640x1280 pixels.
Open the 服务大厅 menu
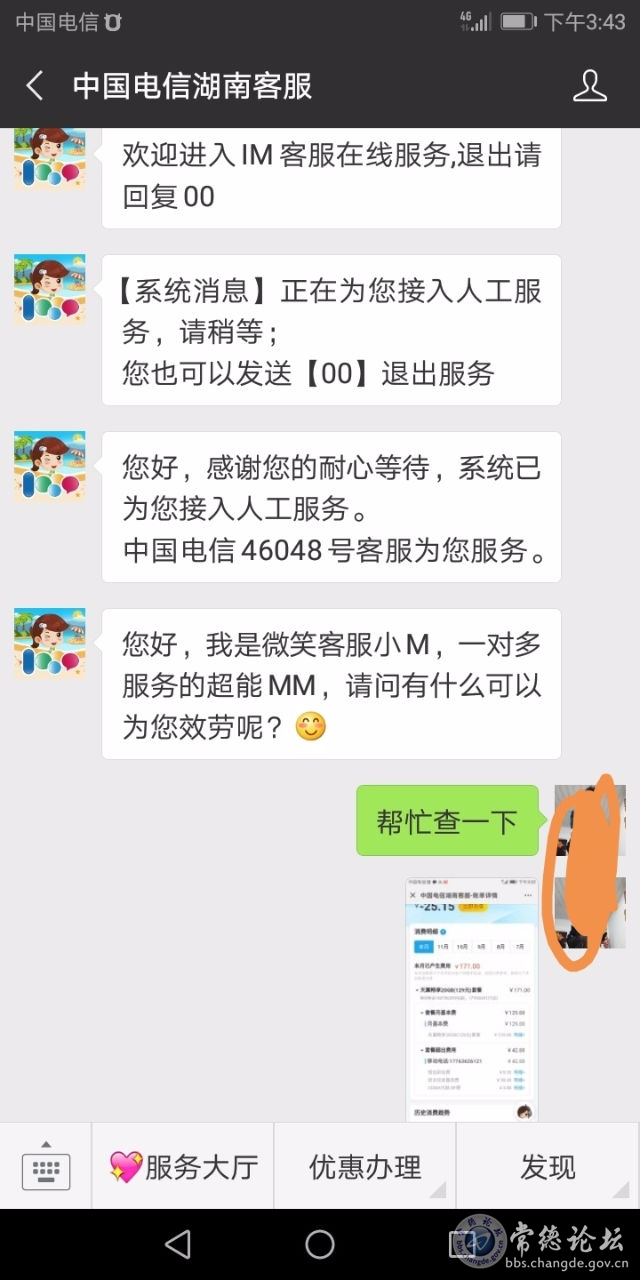(x=183, y=1167)
